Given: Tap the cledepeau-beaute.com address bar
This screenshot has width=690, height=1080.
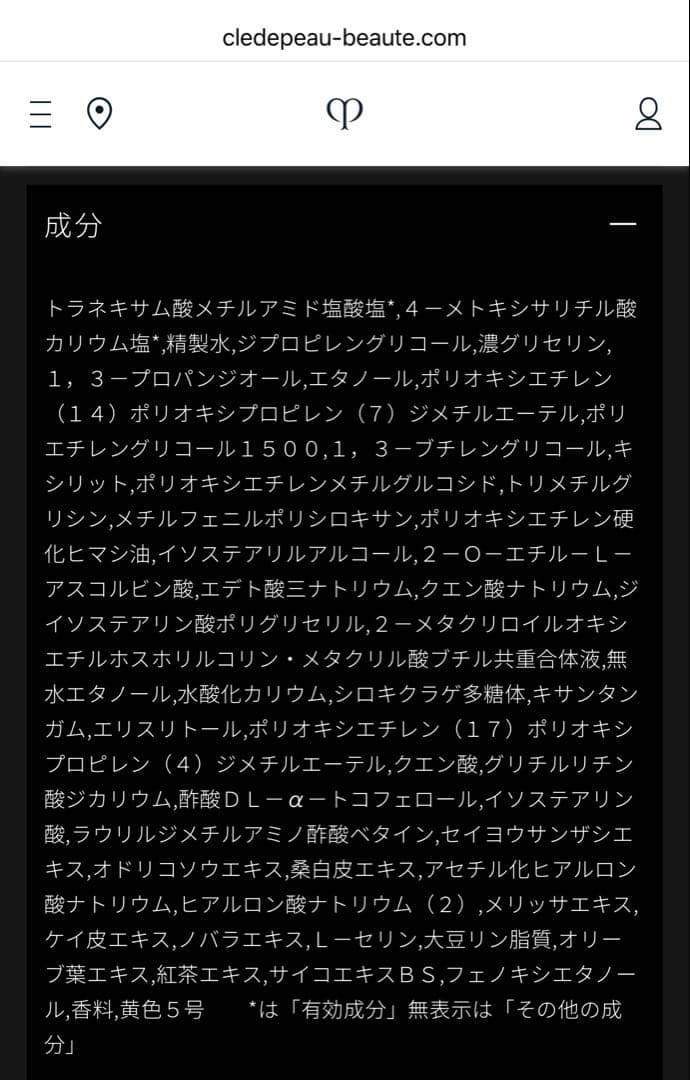Looking at the screenshot, I should click(x=344, y=38).
